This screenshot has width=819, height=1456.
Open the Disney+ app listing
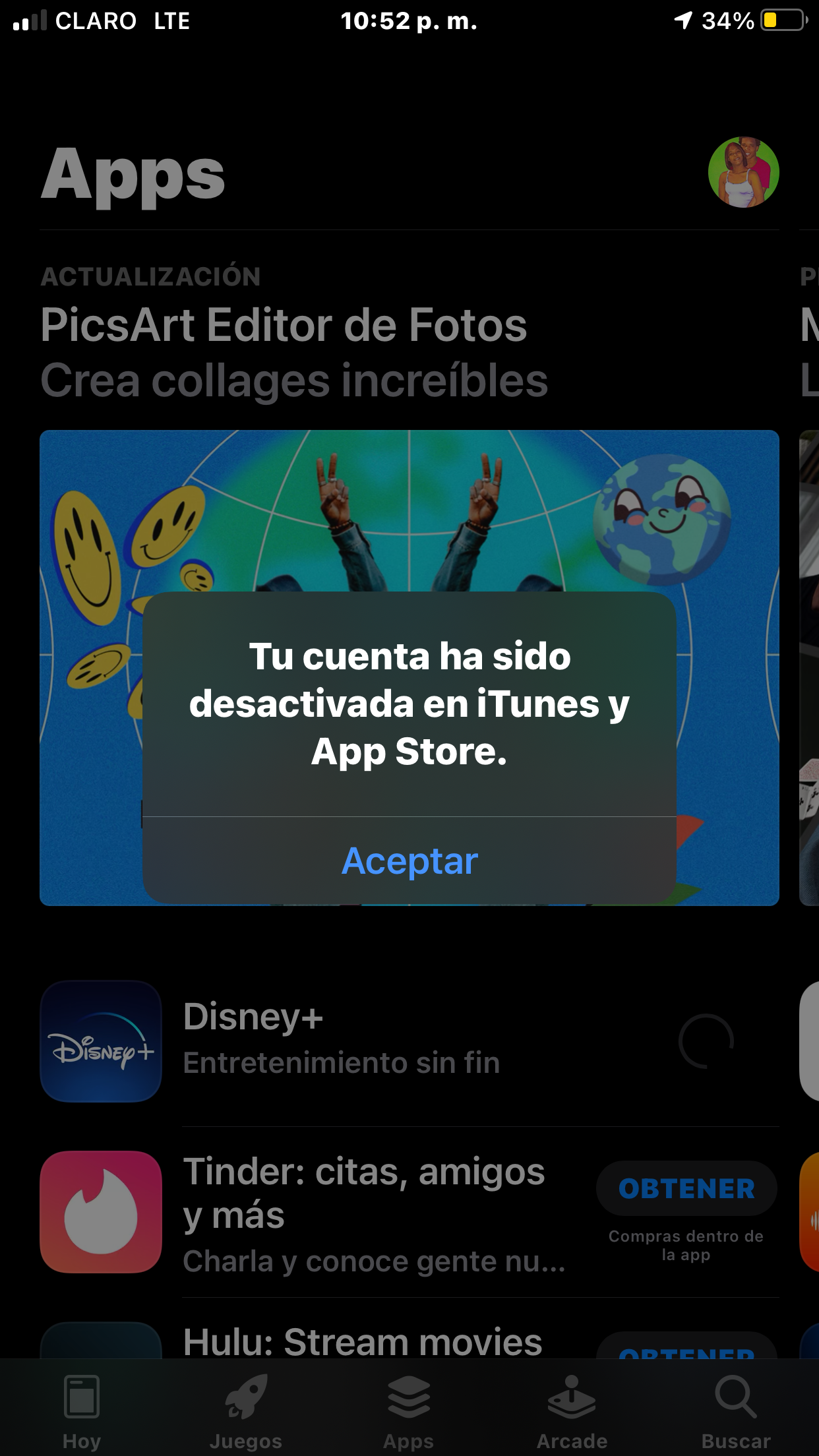[253, 1016]
